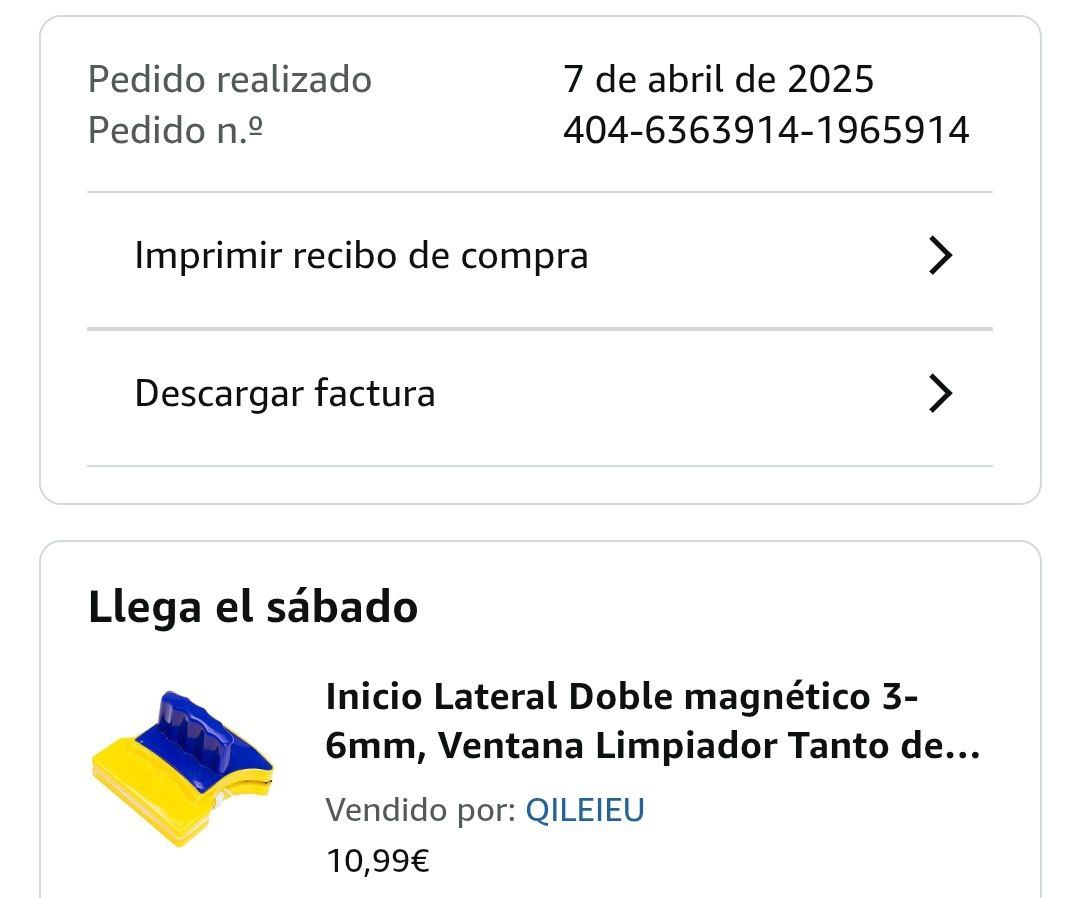The width and height of the screenshot is (1080, 898).
Task: Open Imprimir recibo de compra
Action: [540, 257]
